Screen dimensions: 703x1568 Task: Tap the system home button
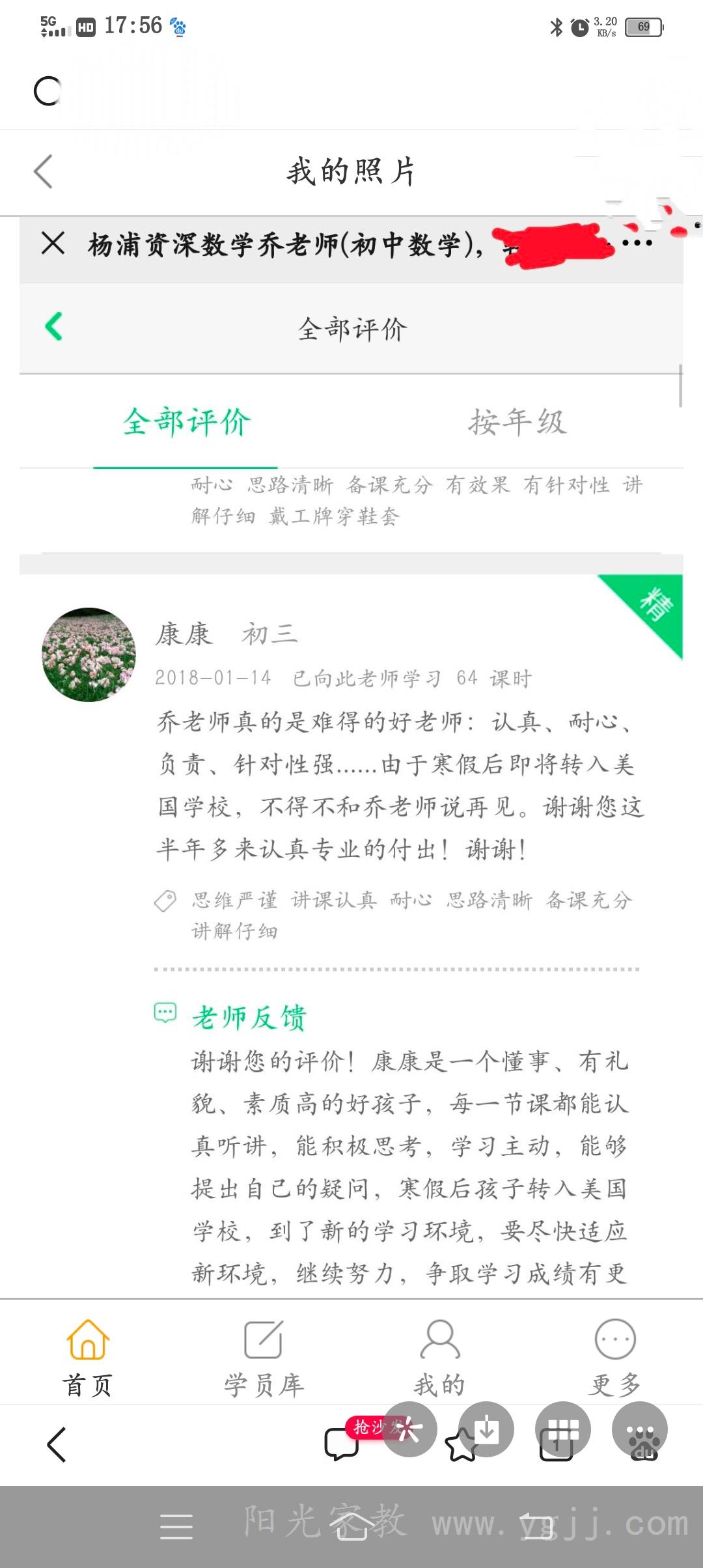pos(352,1526)
